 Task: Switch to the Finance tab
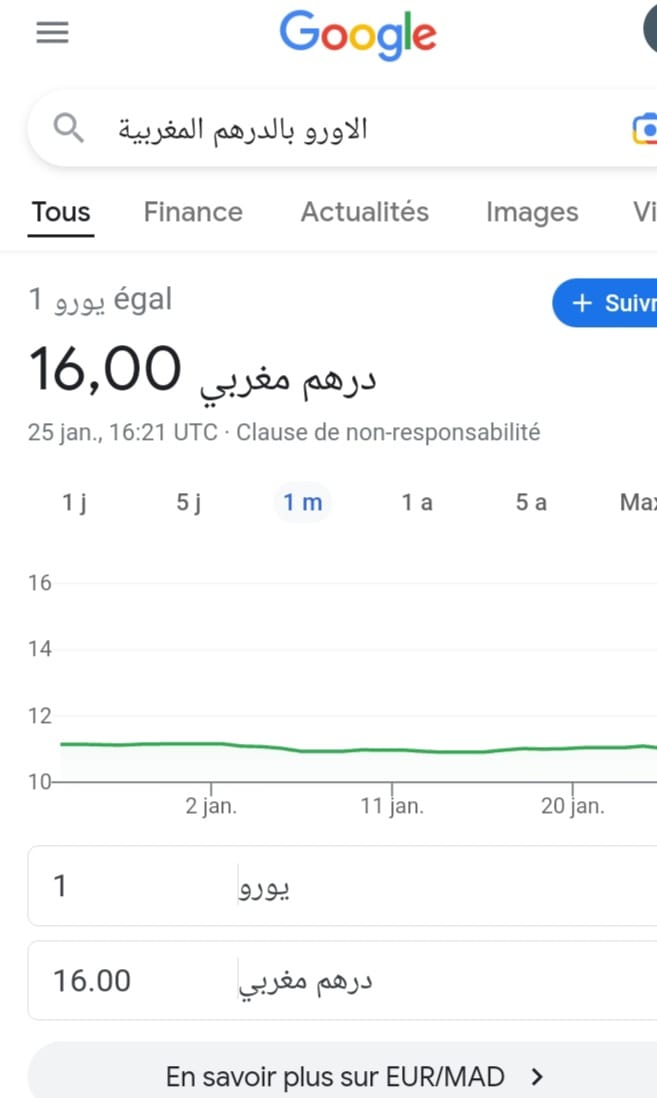point(193,212)
